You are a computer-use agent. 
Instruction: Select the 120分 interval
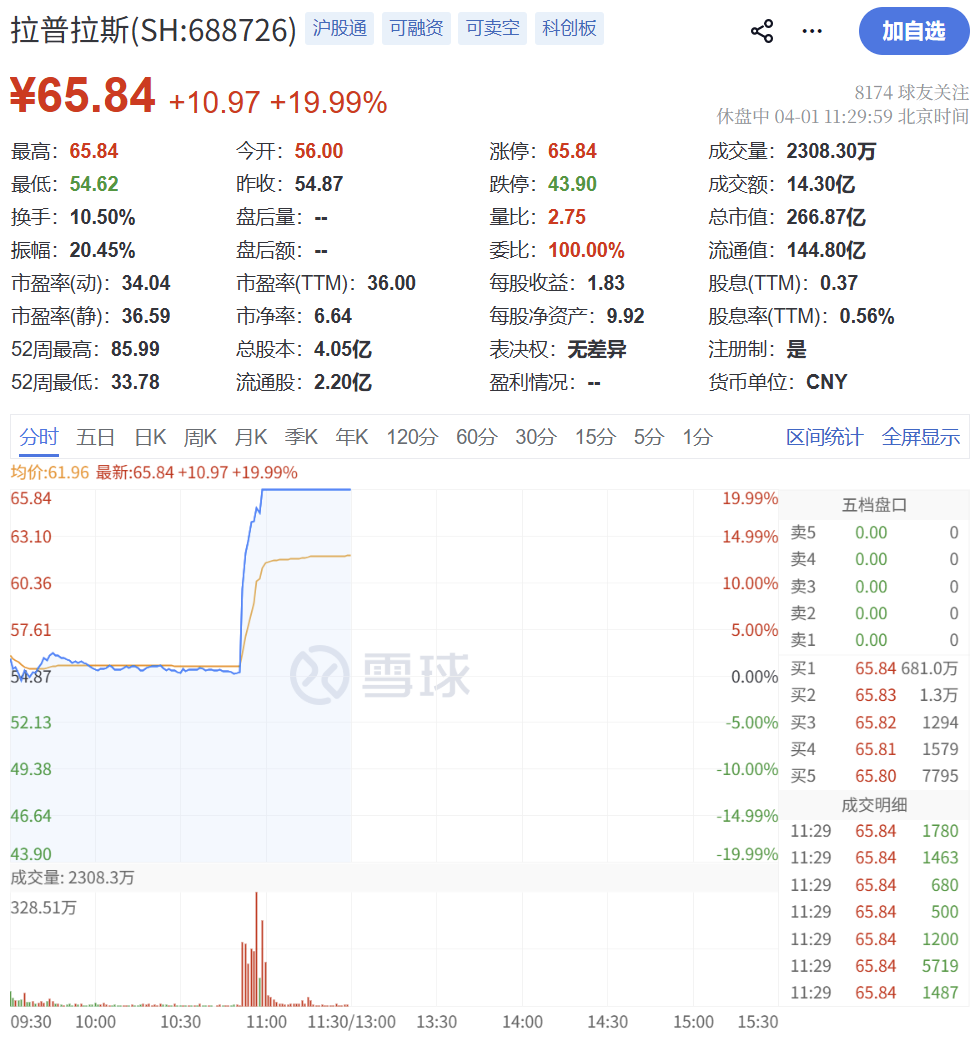pyautogui.click(x=412, y=437)
